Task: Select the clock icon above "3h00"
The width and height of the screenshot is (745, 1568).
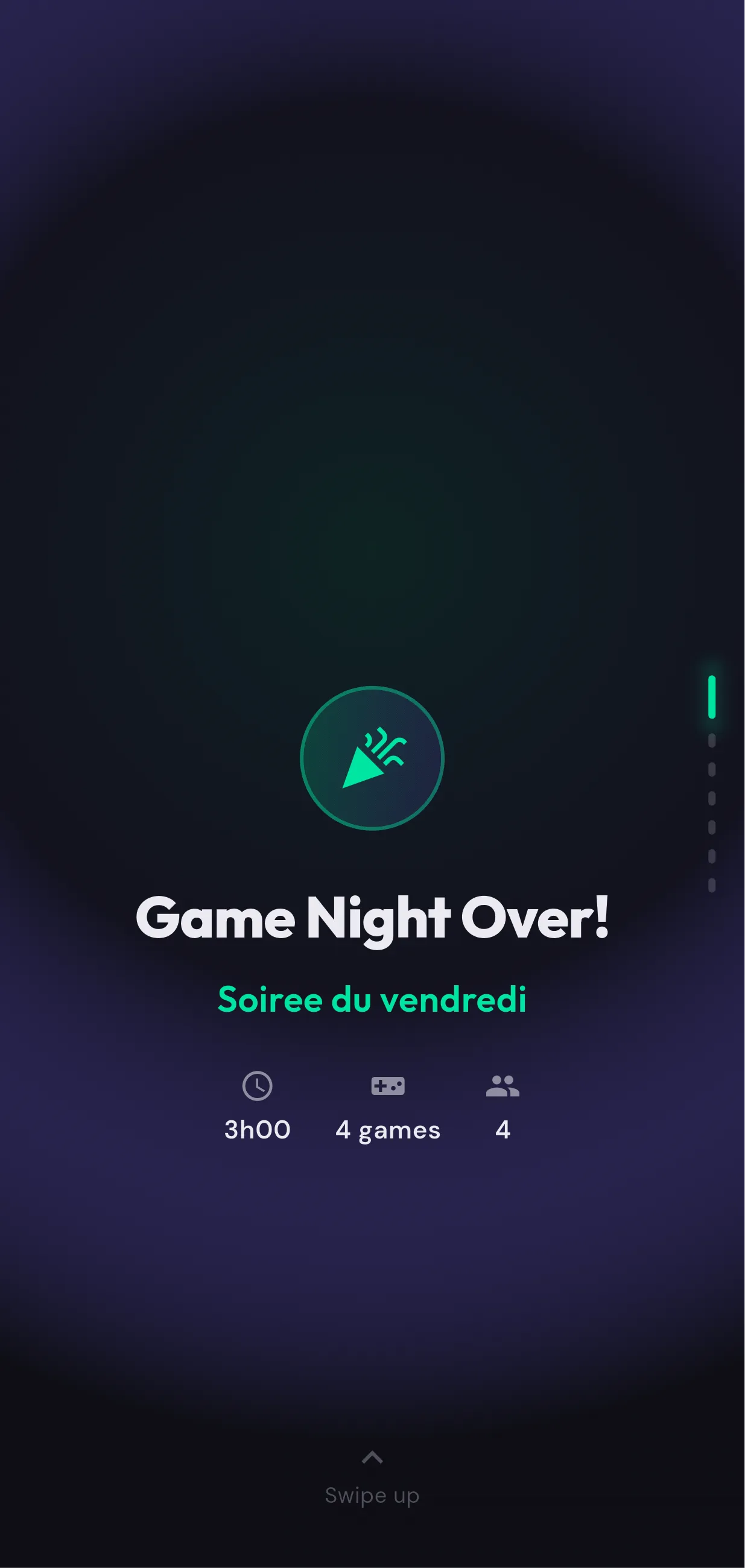Action: [x=258, y=1086]
